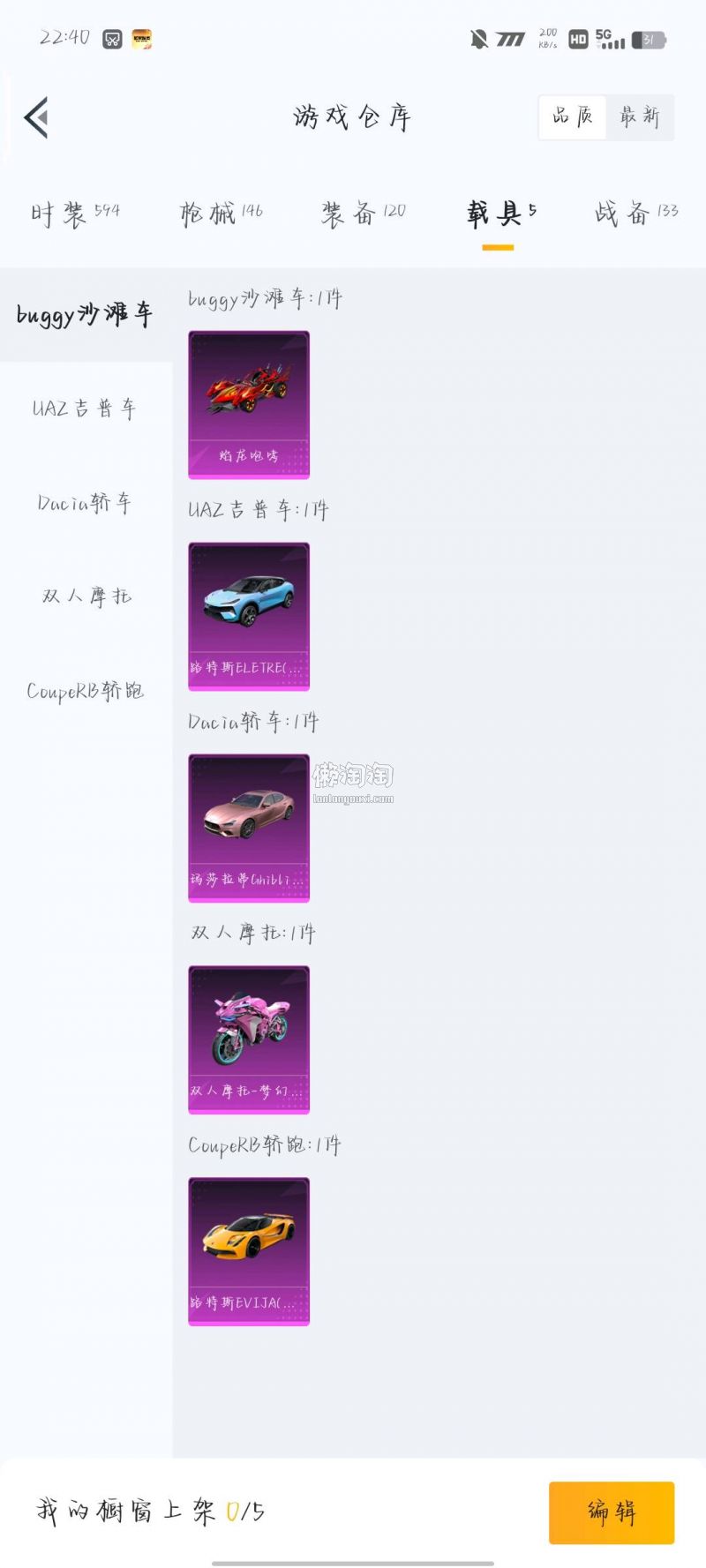Image resolution: width=706 pixels, height=1568 pixels.
Task: Open the 路特斯ELETRE vehicle card
Action: tap(249, 616)
